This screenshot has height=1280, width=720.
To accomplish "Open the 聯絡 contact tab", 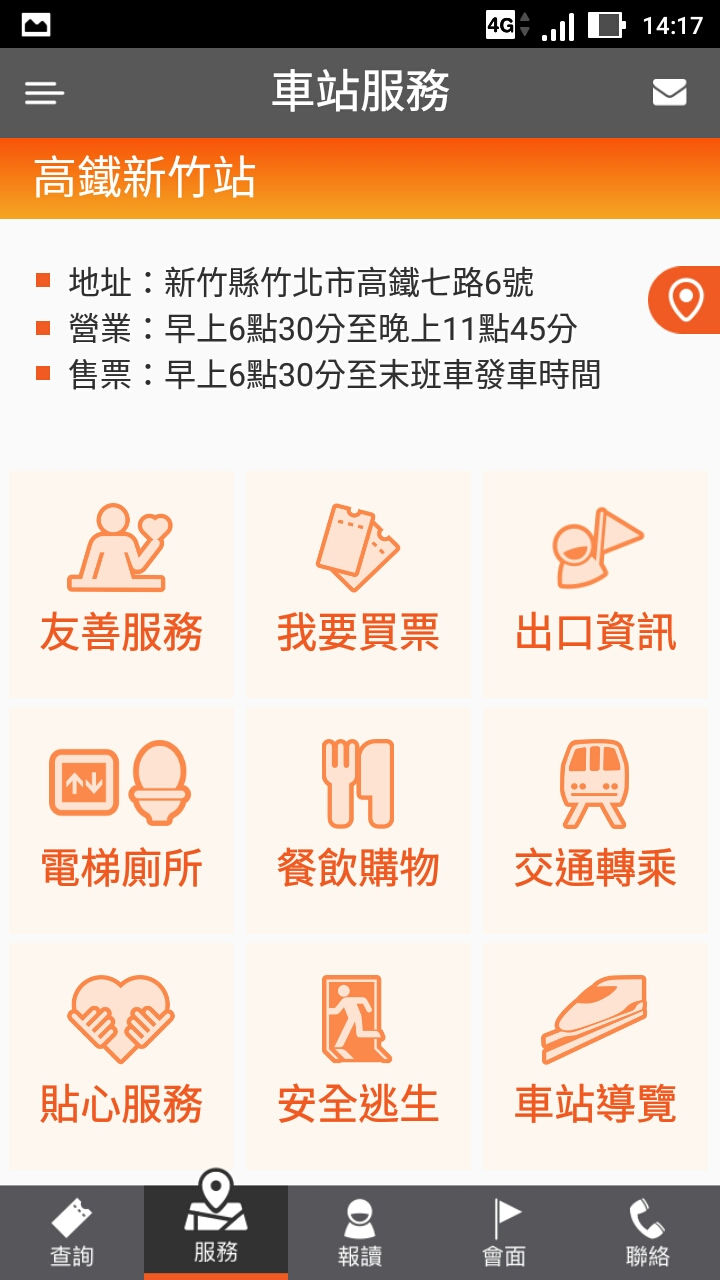I will pyautogui.click(x=648, y=1230).
